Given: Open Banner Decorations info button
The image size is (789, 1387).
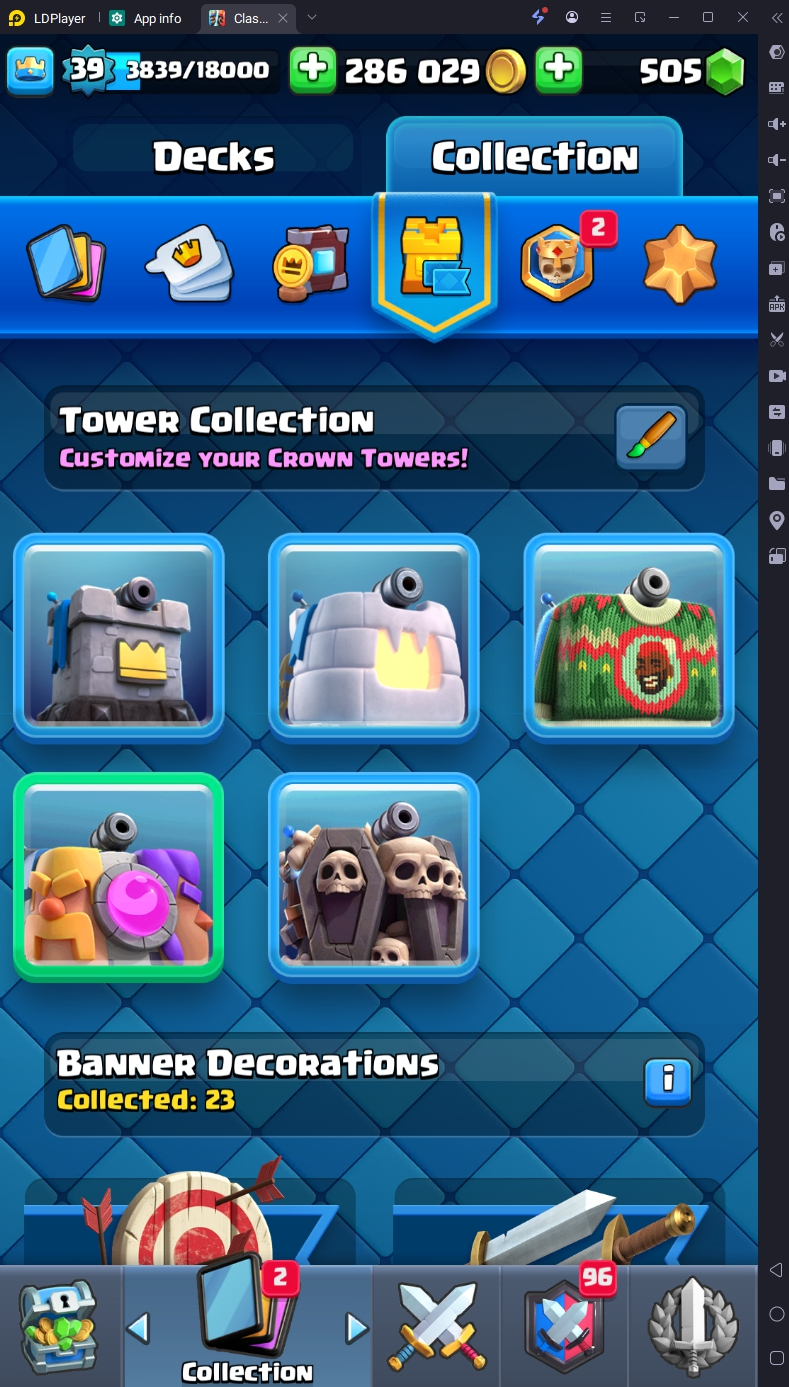Looking at the screenshot, I should click(668, 1080).
